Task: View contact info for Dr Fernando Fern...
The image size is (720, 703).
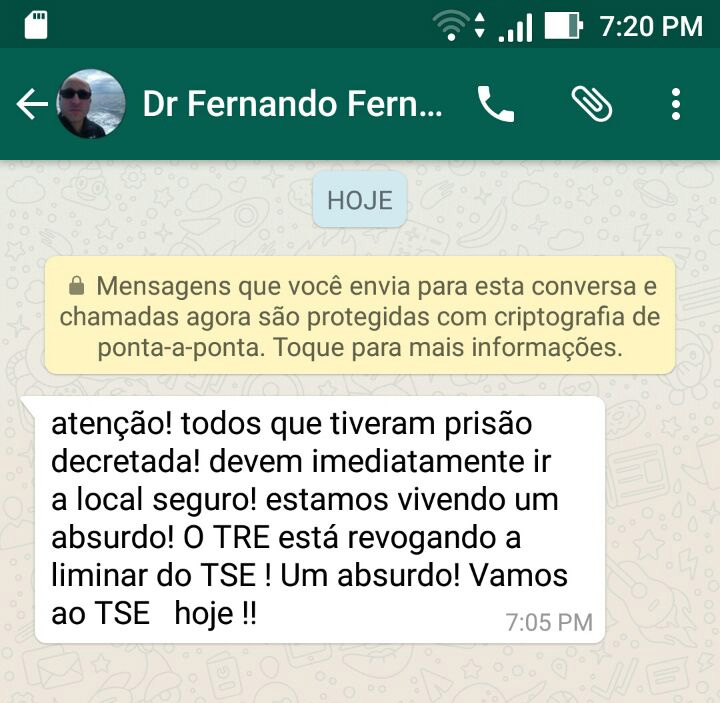Action: pyautogui.click(x=292, y=104)
